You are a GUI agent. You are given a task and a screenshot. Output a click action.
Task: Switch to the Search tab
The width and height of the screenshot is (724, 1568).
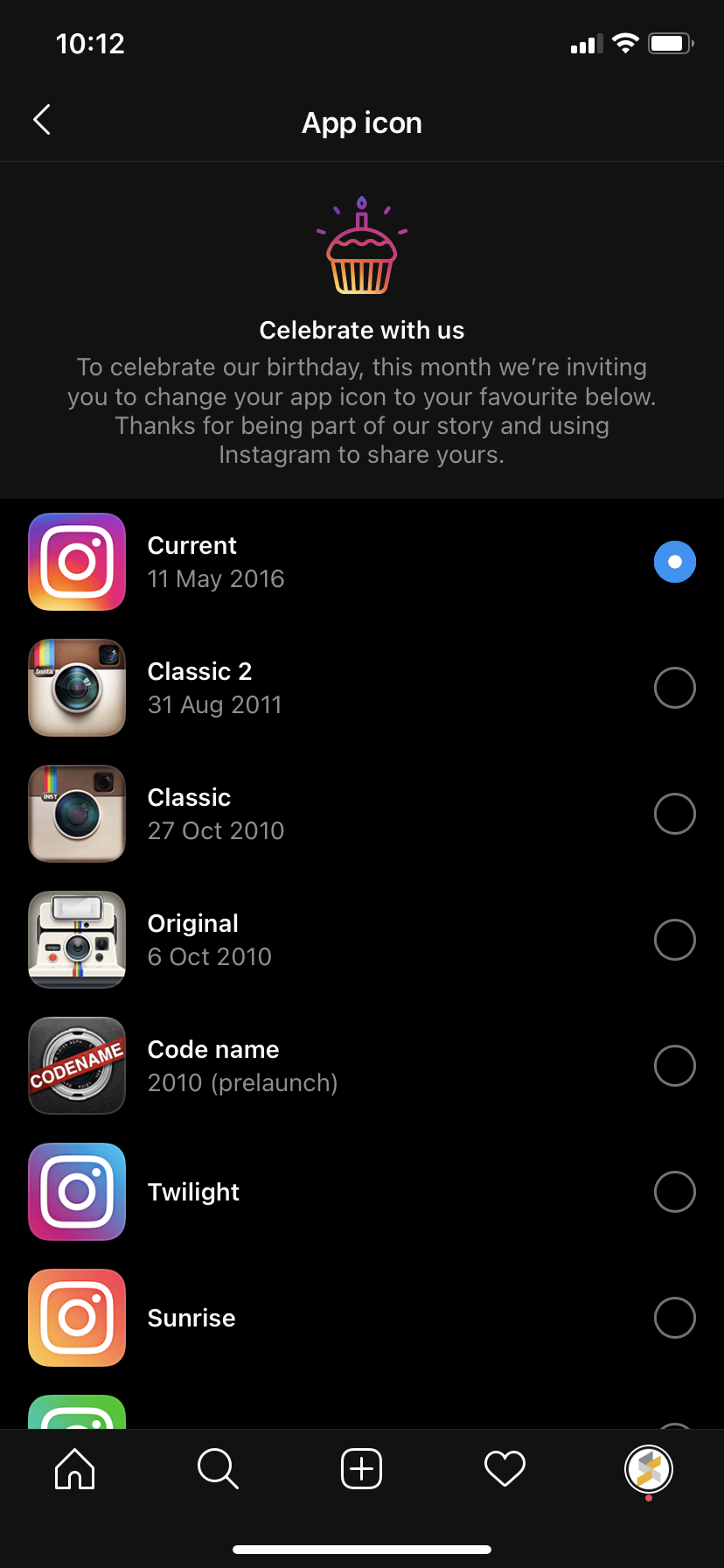pos(218,1468)
